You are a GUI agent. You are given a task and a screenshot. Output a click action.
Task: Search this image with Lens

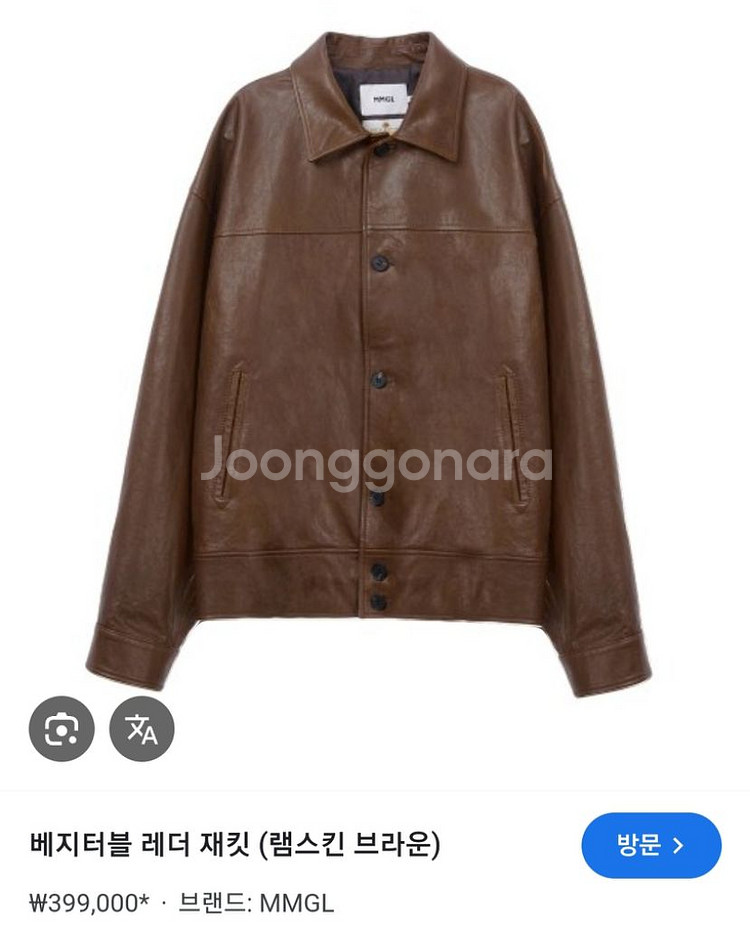(62, 729)
